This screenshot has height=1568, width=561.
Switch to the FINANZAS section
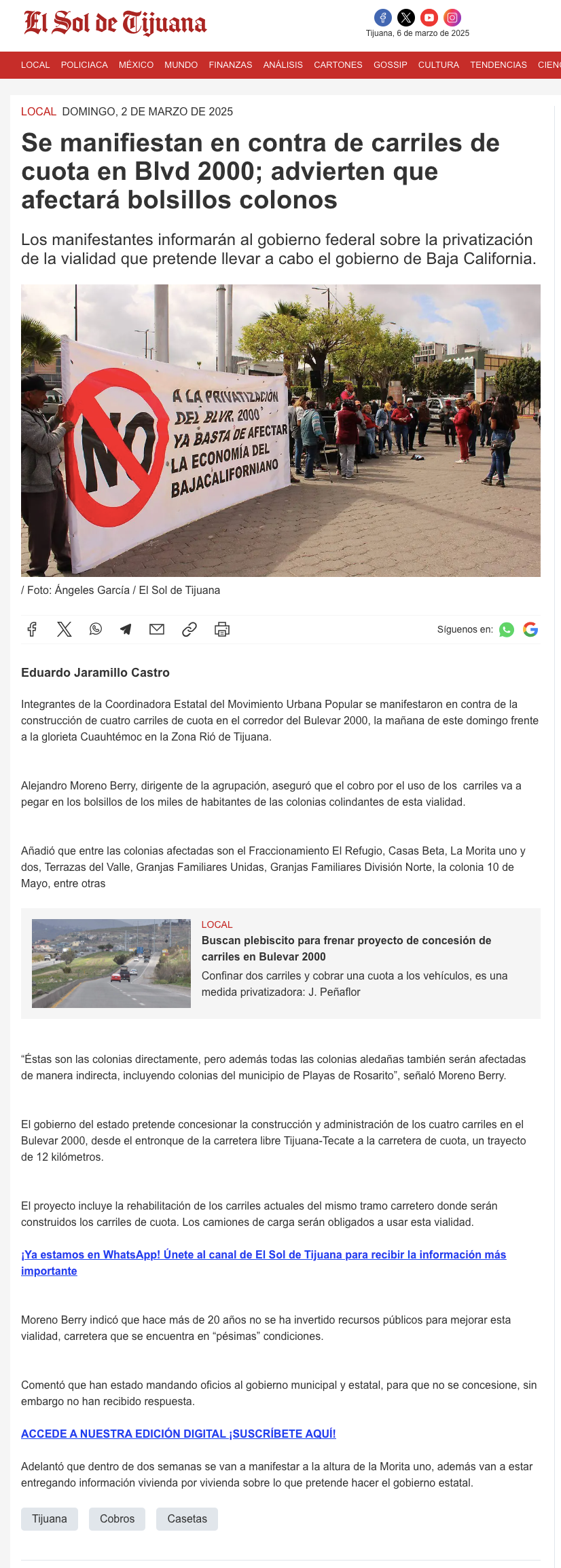(x=230, y=65)
